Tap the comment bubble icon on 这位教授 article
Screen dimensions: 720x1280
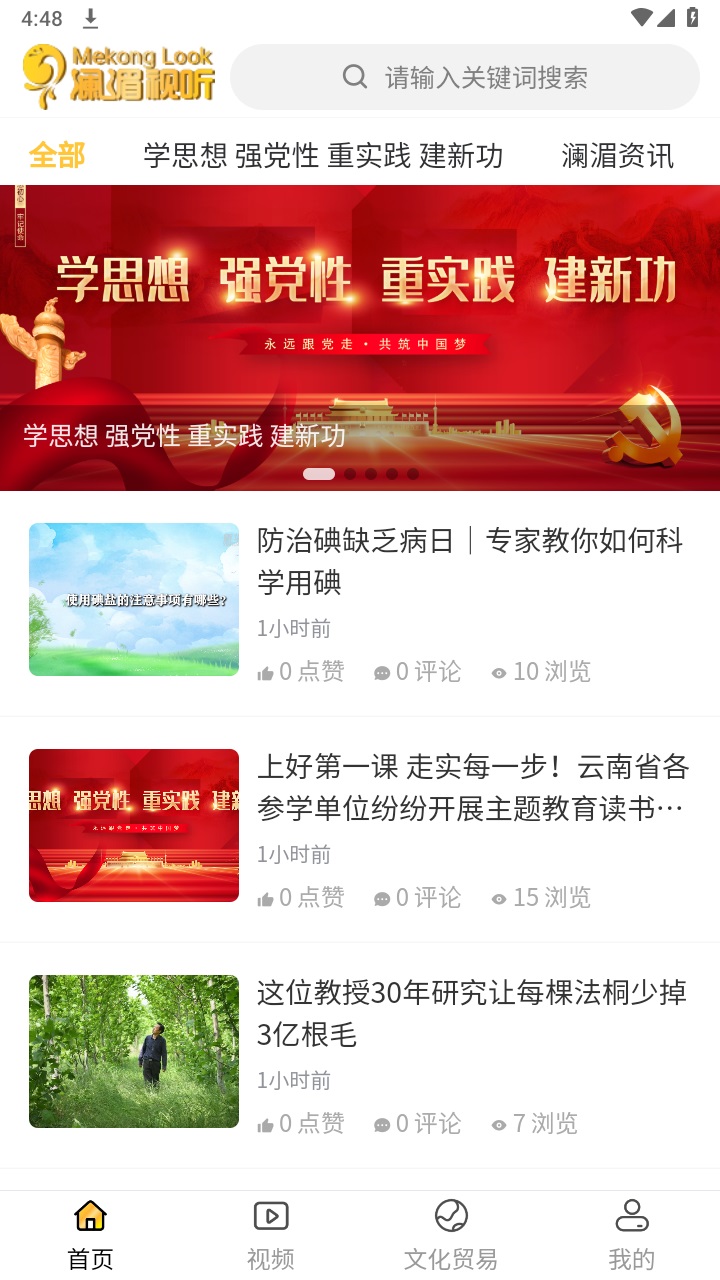coord(381,1123)
